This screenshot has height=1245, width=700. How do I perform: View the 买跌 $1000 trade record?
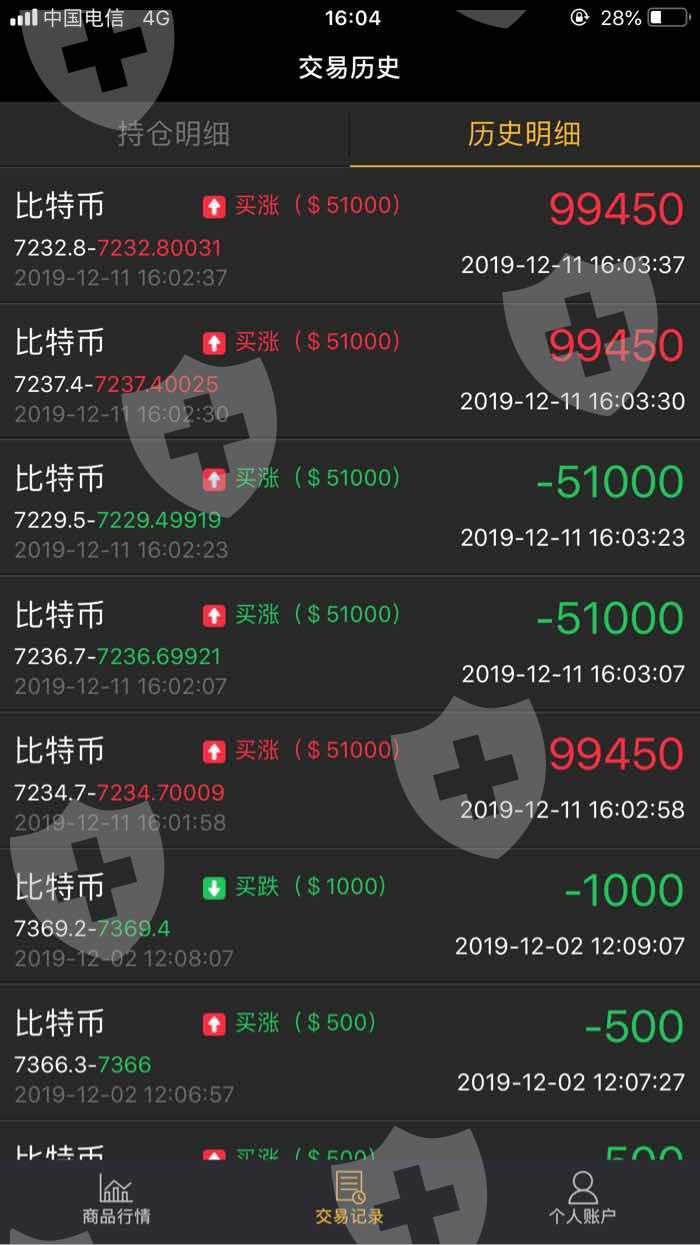pos(350,916)
